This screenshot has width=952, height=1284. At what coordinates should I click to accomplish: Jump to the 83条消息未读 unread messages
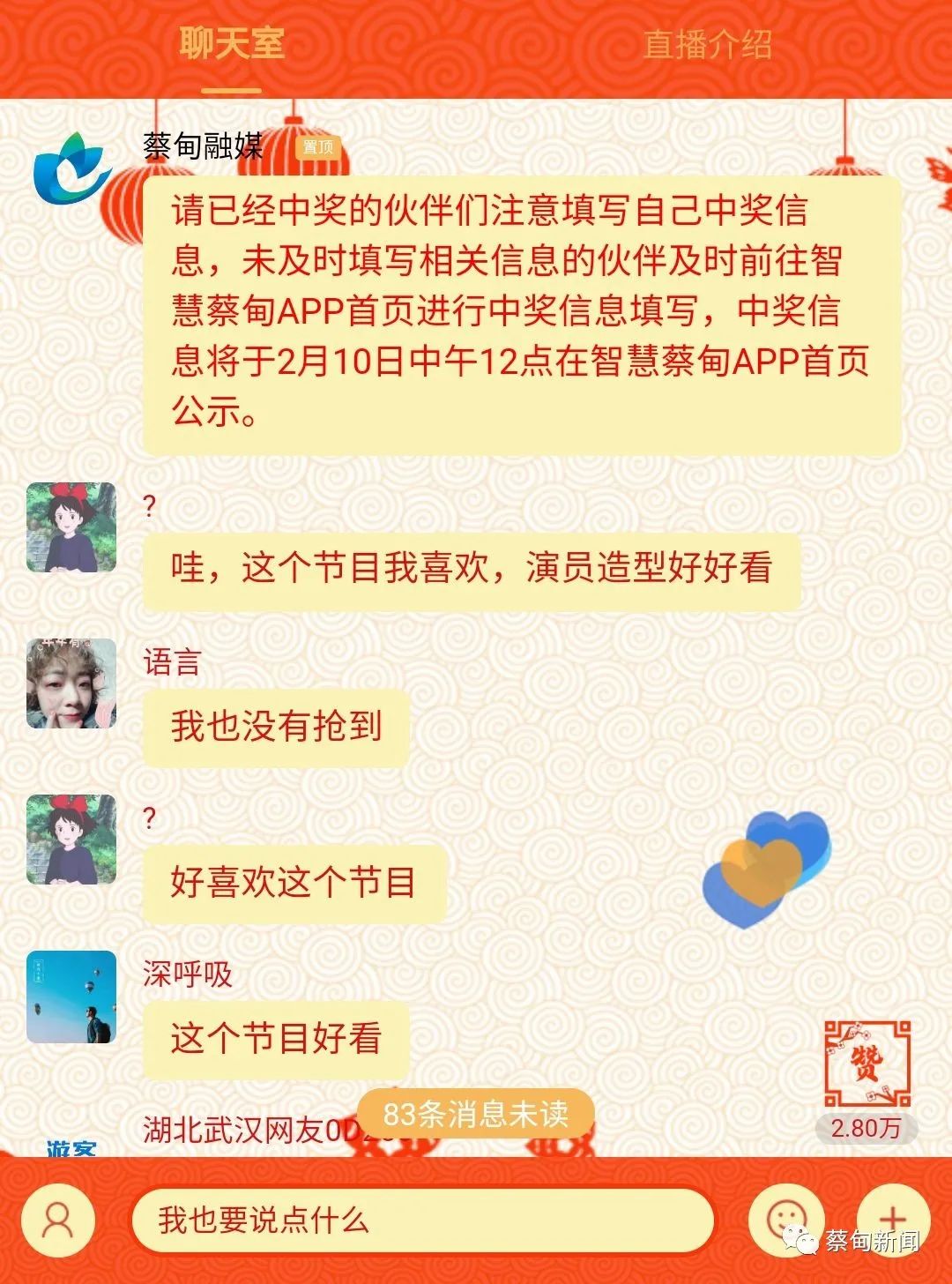tap(475, 1115)
